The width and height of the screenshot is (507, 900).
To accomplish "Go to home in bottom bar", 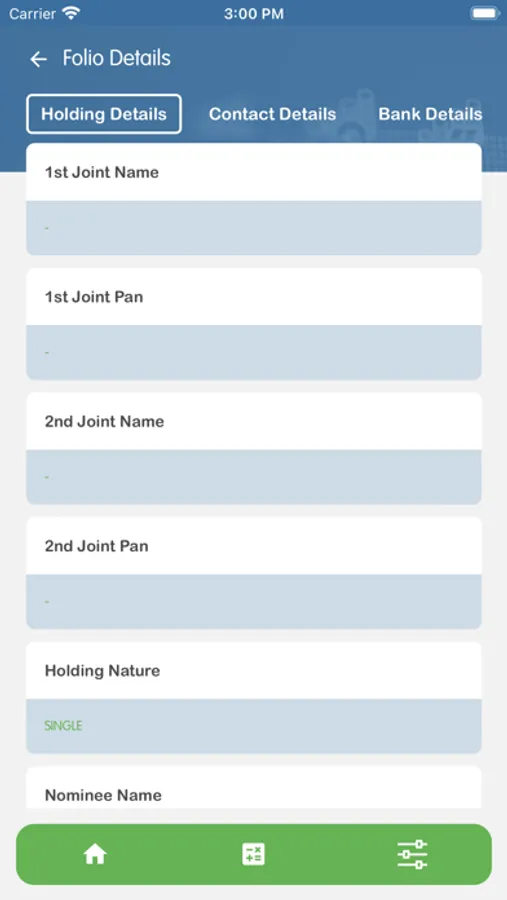I will click(x=95, y=854).
